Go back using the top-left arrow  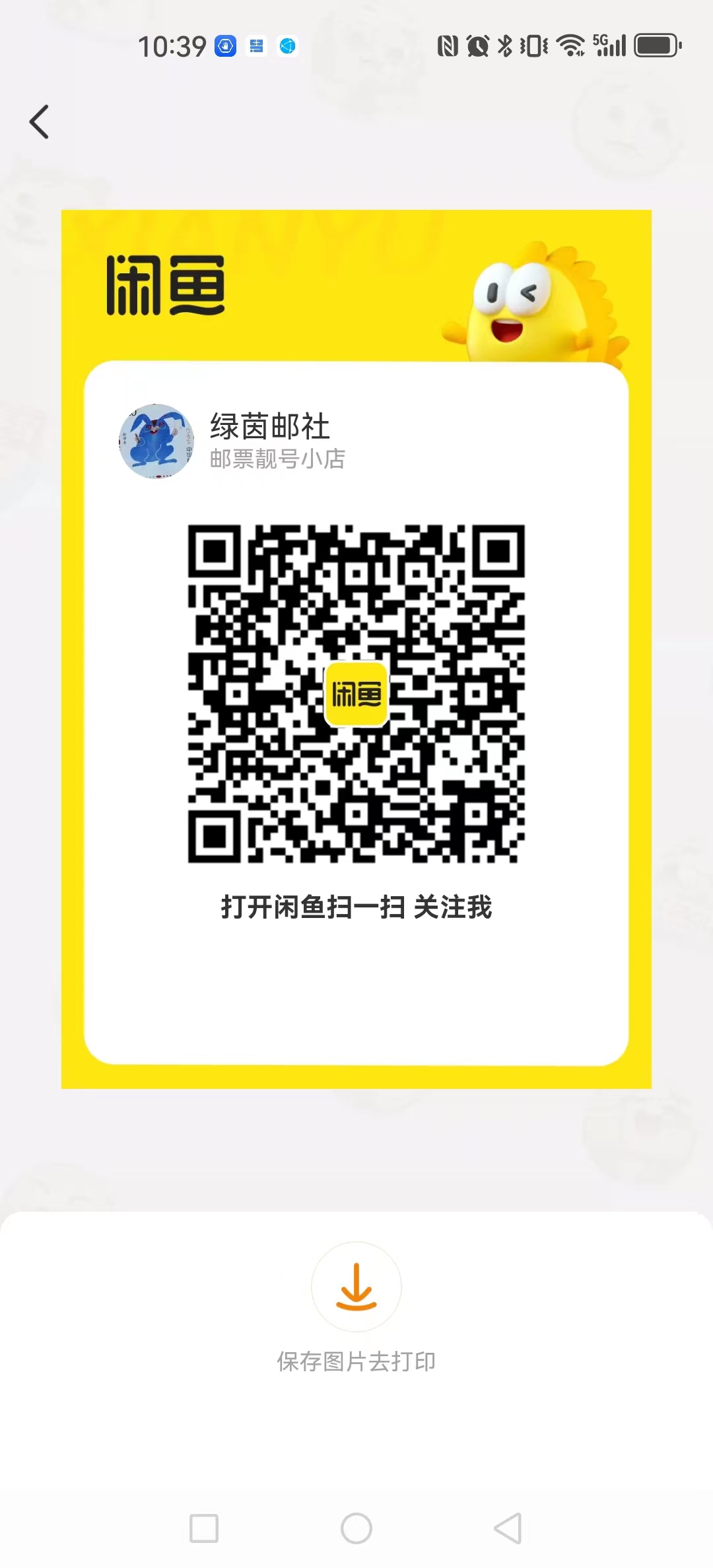40,122
